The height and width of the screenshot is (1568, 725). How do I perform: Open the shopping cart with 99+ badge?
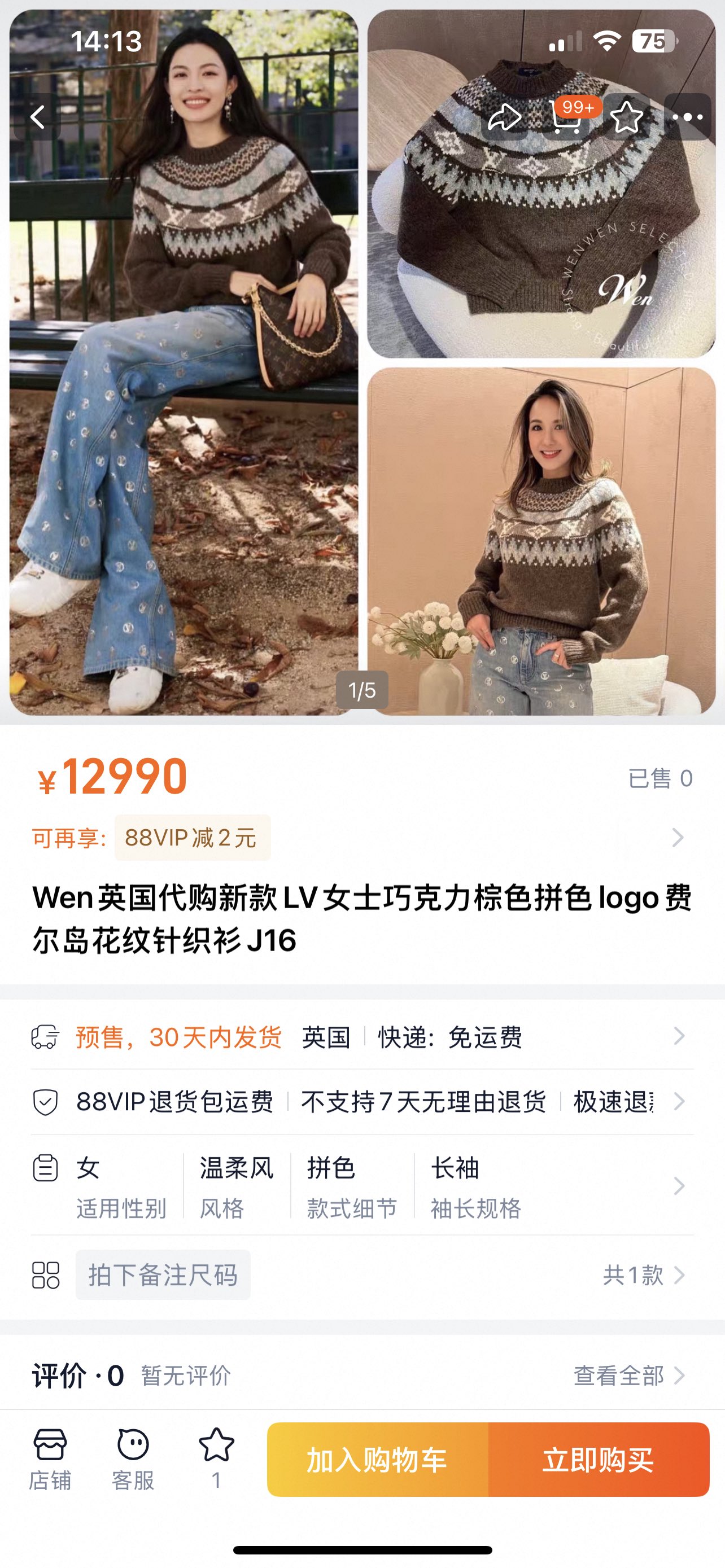click(566, 117)
